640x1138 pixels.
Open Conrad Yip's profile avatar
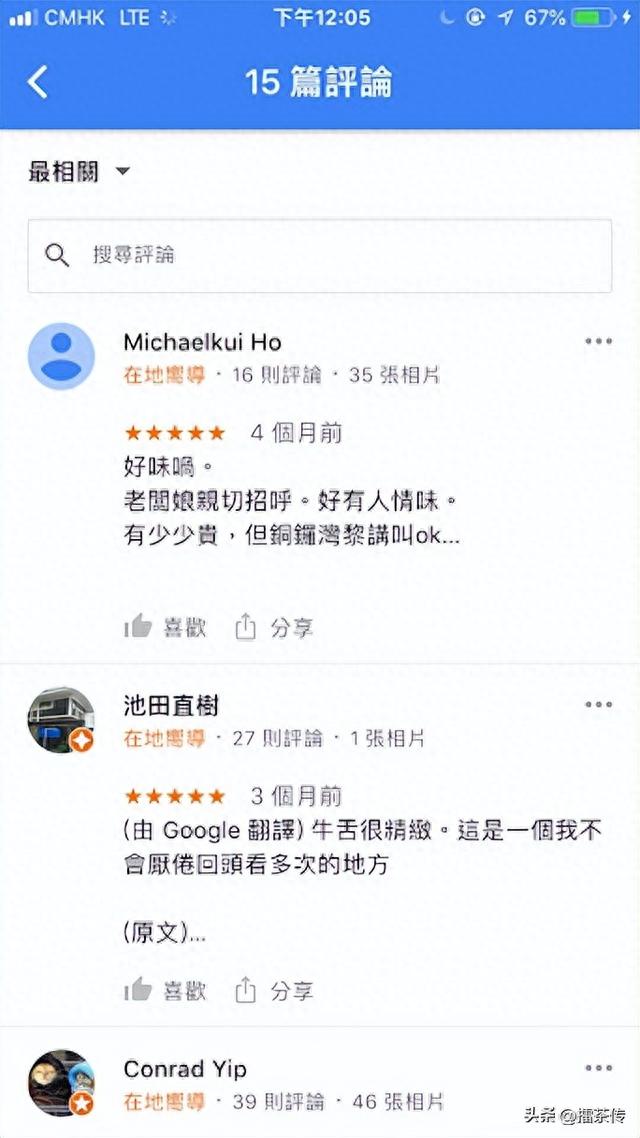(61, 1082)
